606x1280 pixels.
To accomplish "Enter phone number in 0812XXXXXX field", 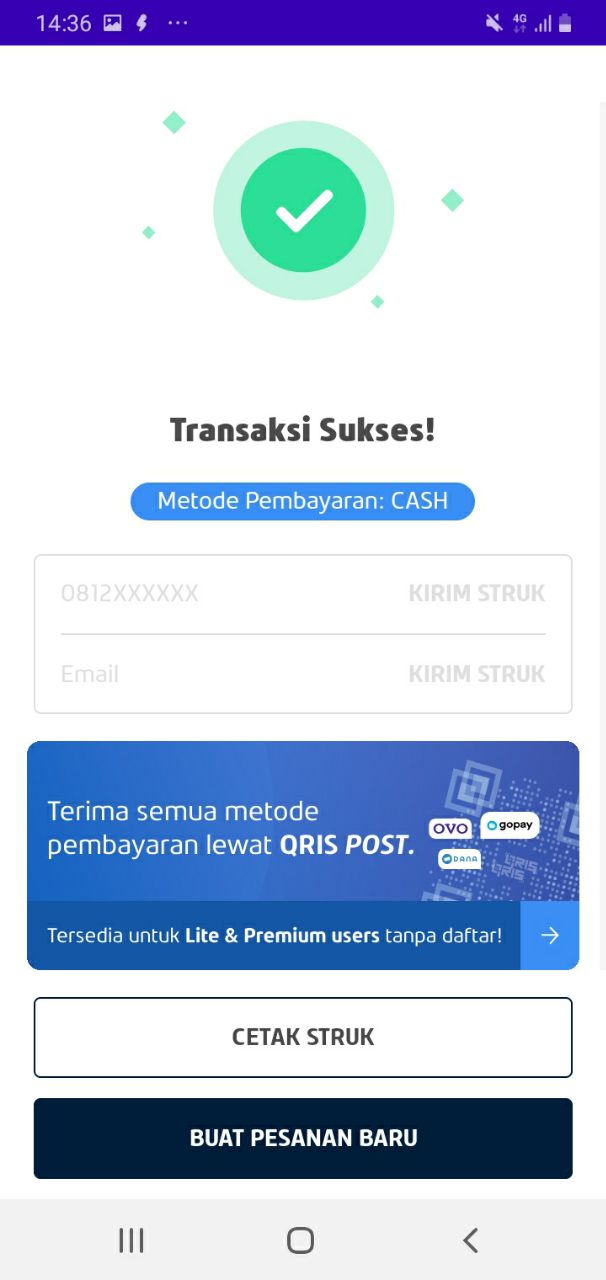I will pyautogui.click(x=200, y=594).
